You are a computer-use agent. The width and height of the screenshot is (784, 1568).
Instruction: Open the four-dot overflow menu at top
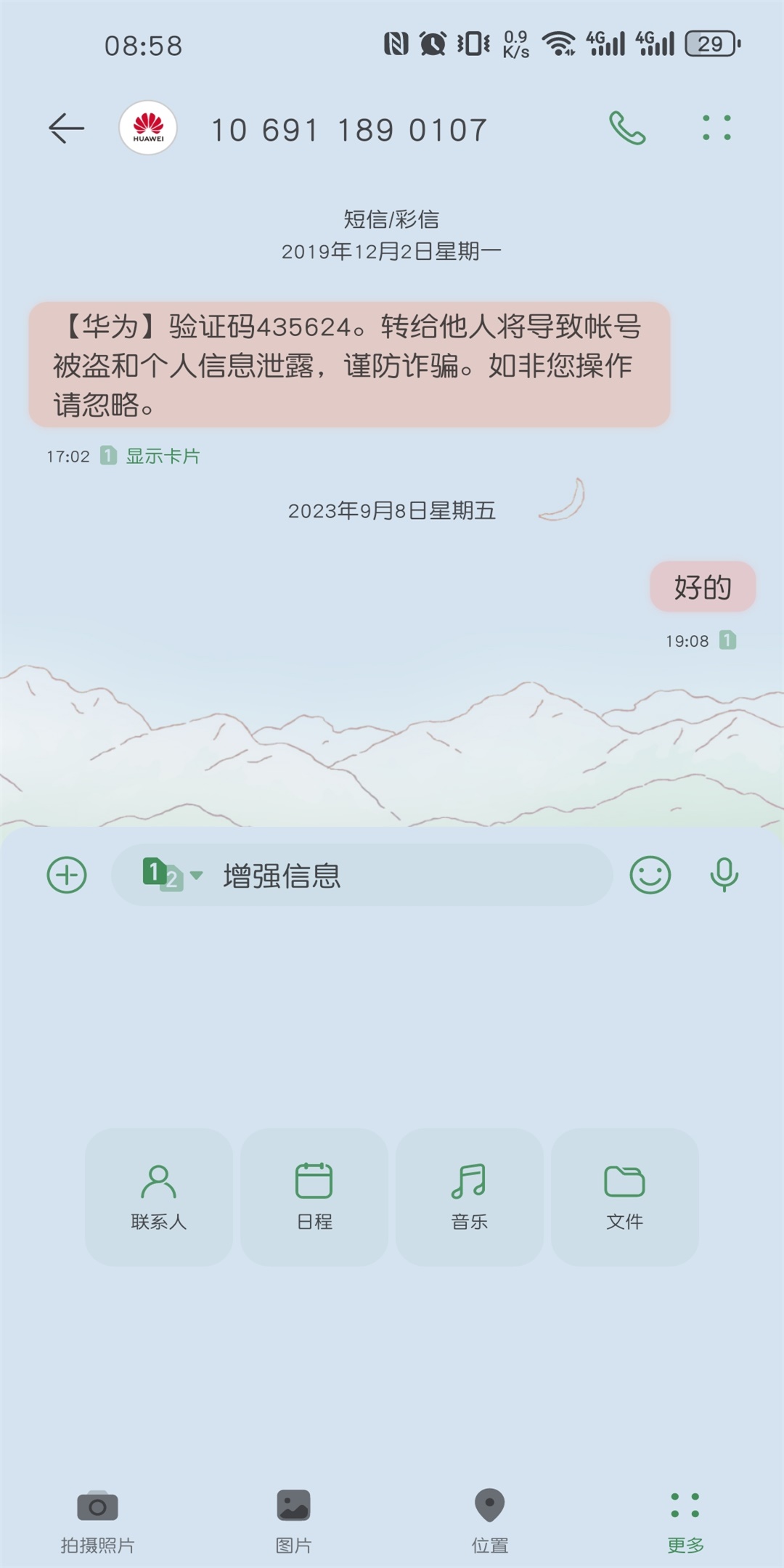(x=716, y=128)
